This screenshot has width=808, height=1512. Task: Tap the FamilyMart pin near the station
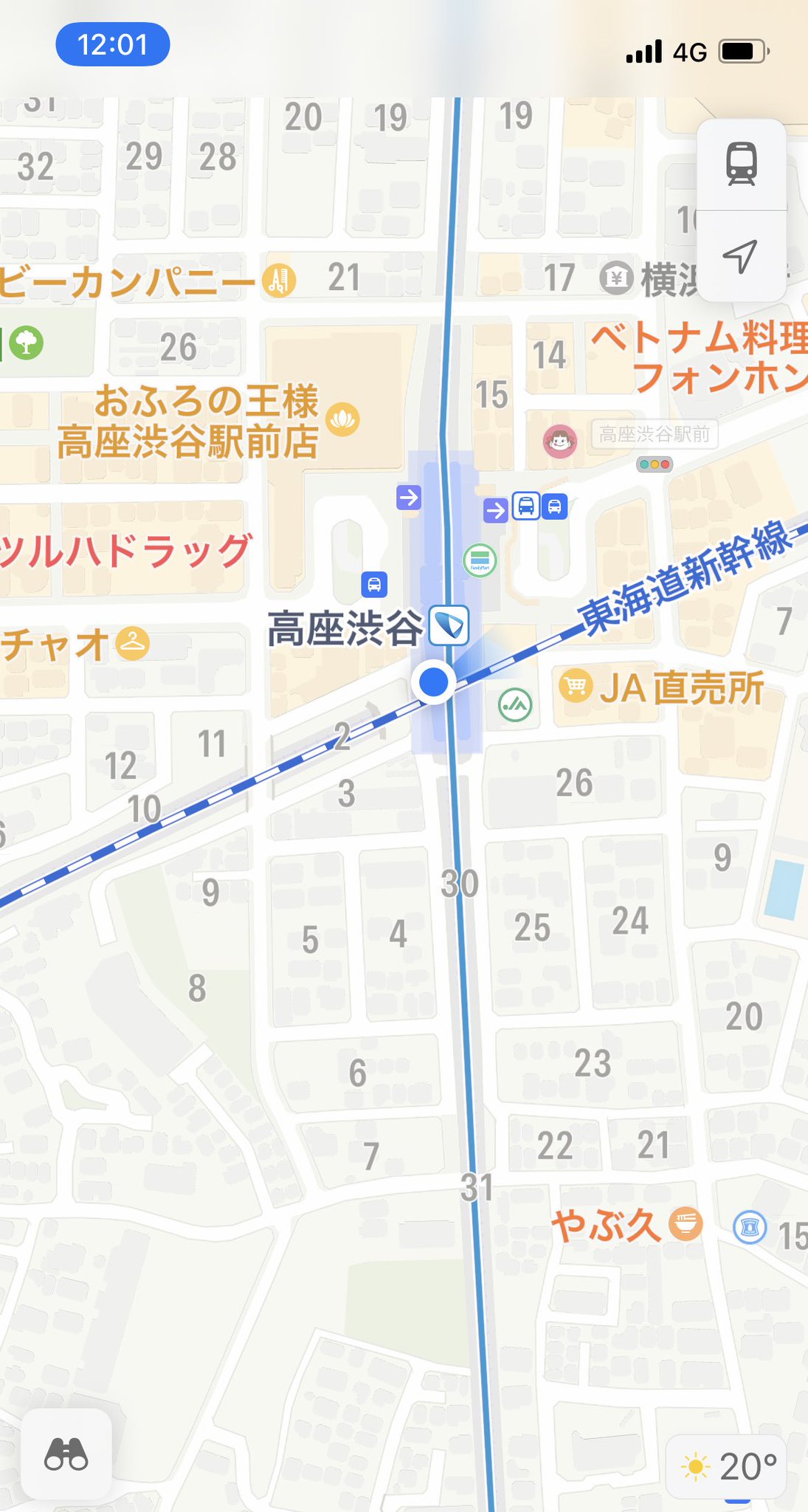click(480, 560)
